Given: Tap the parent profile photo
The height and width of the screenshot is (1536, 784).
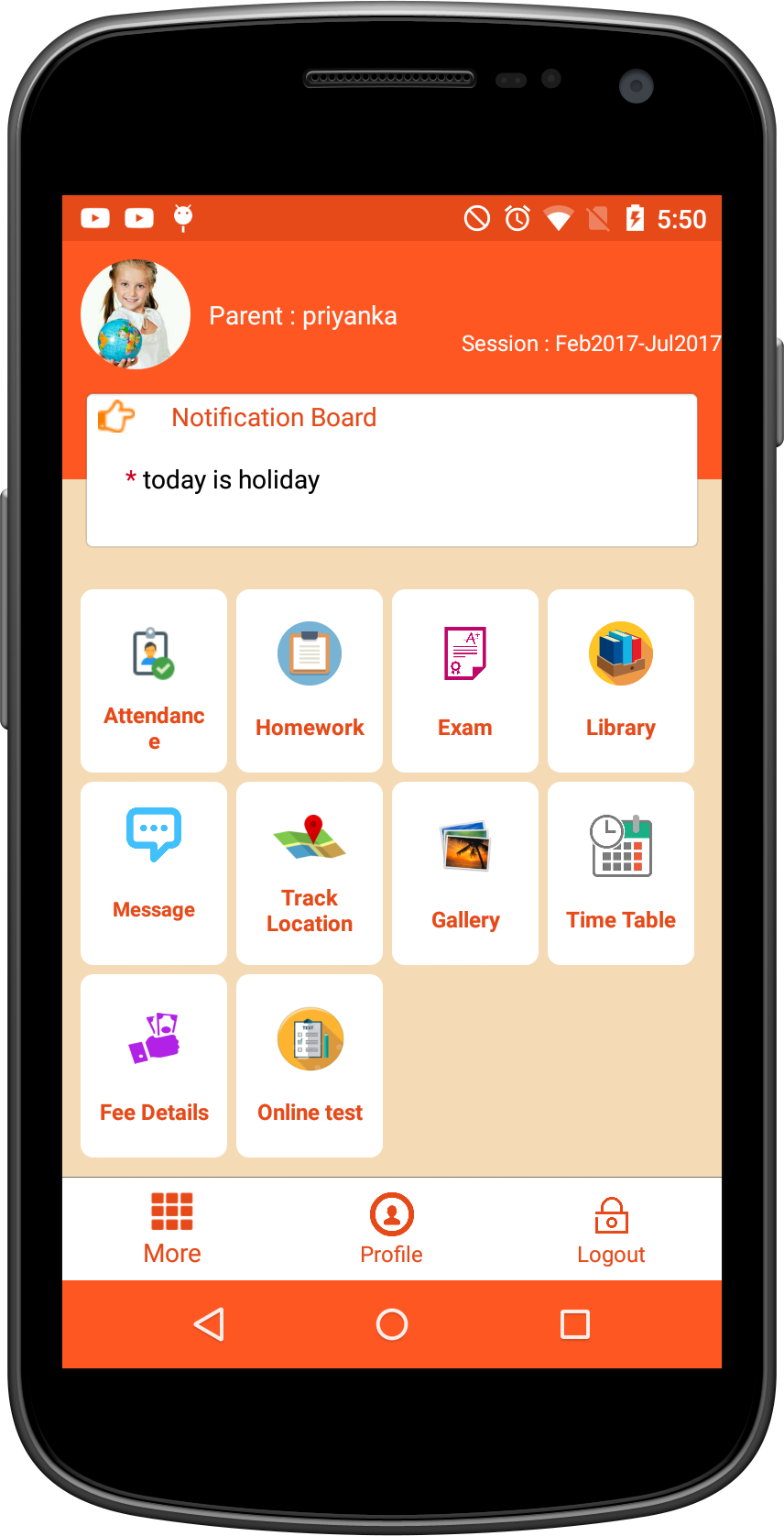Looking at the screenshot, I should [136, 314].
